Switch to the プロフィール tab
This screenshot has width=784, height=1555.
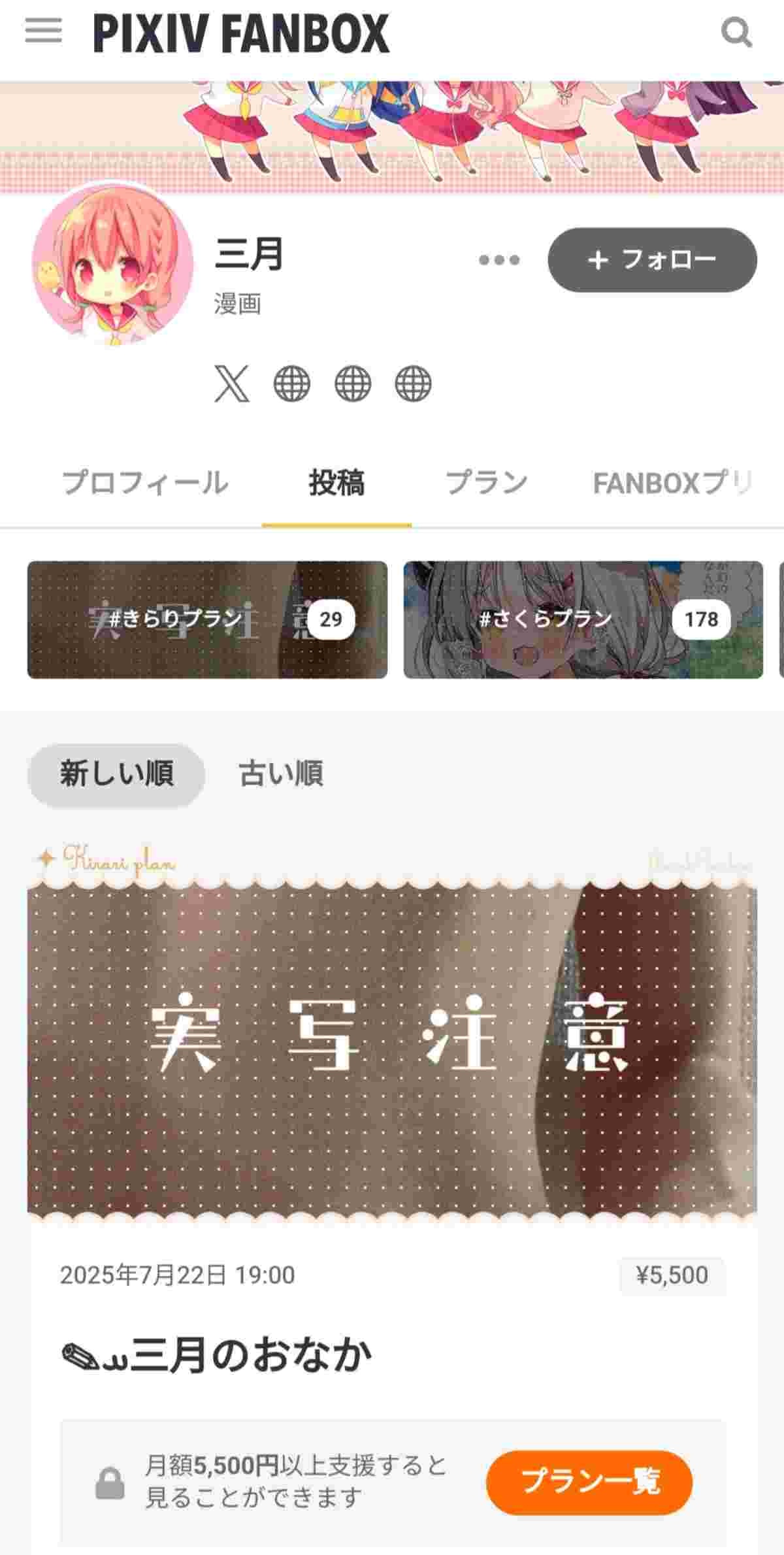[x=145, y=483]
